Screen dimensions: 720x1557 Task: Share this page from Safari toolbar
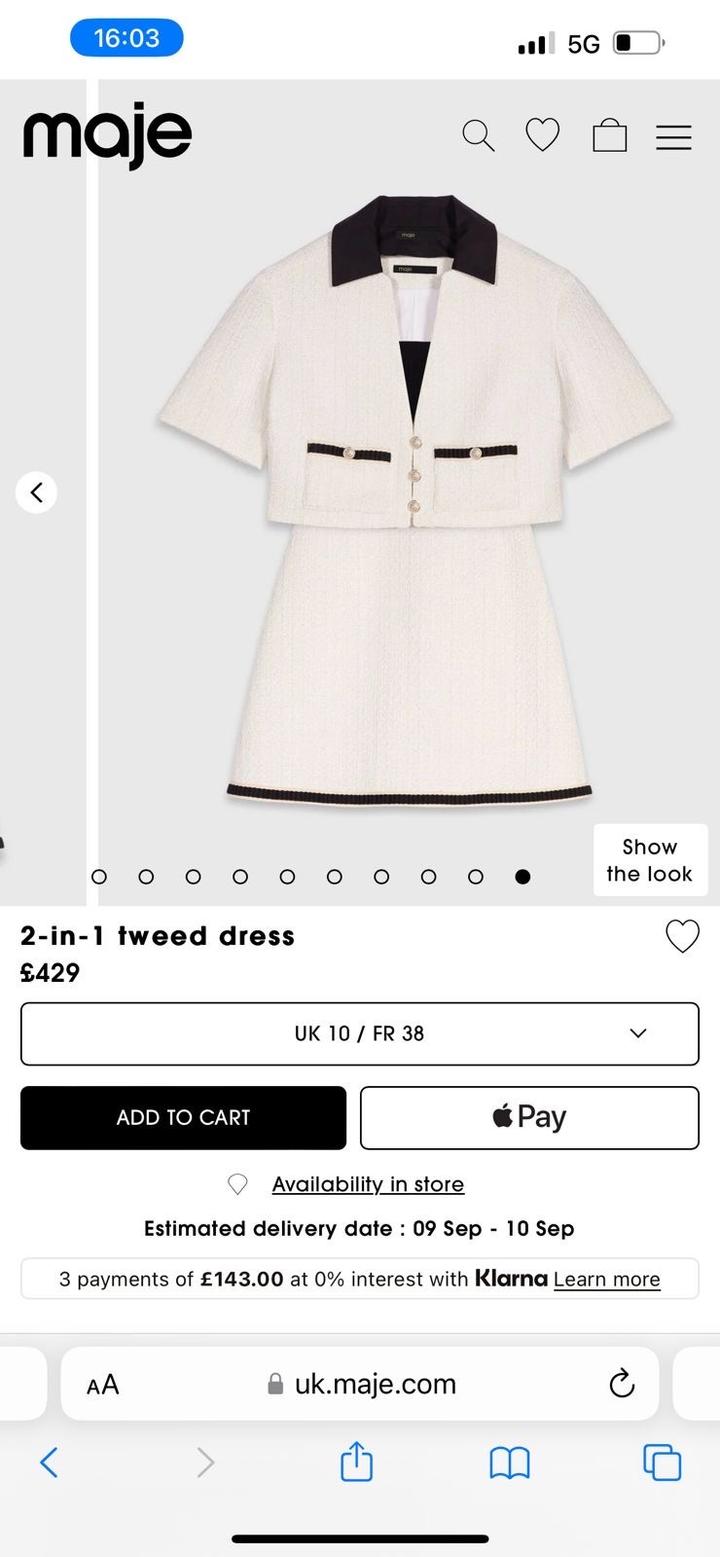357,1461
